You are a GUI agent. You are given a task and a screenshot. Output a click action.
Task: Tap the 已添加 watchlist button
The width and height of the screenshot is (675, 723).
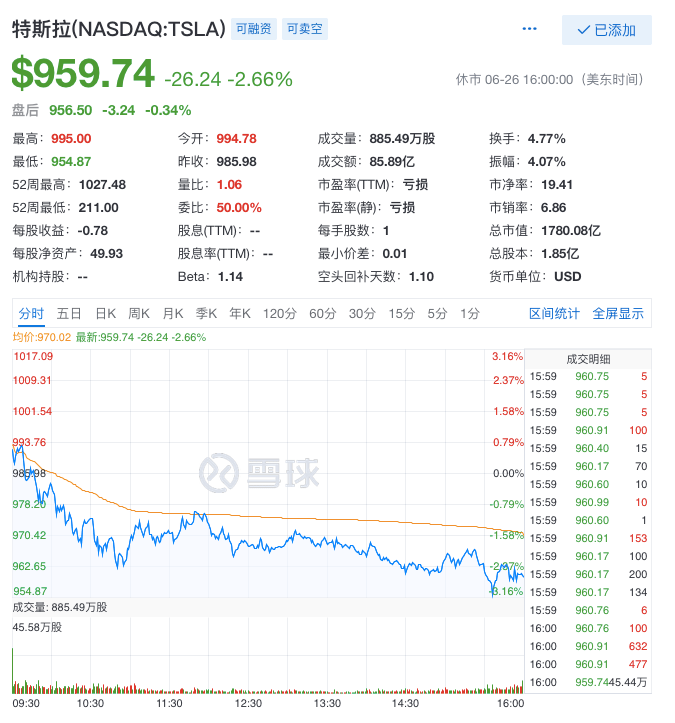pos(606,30)
